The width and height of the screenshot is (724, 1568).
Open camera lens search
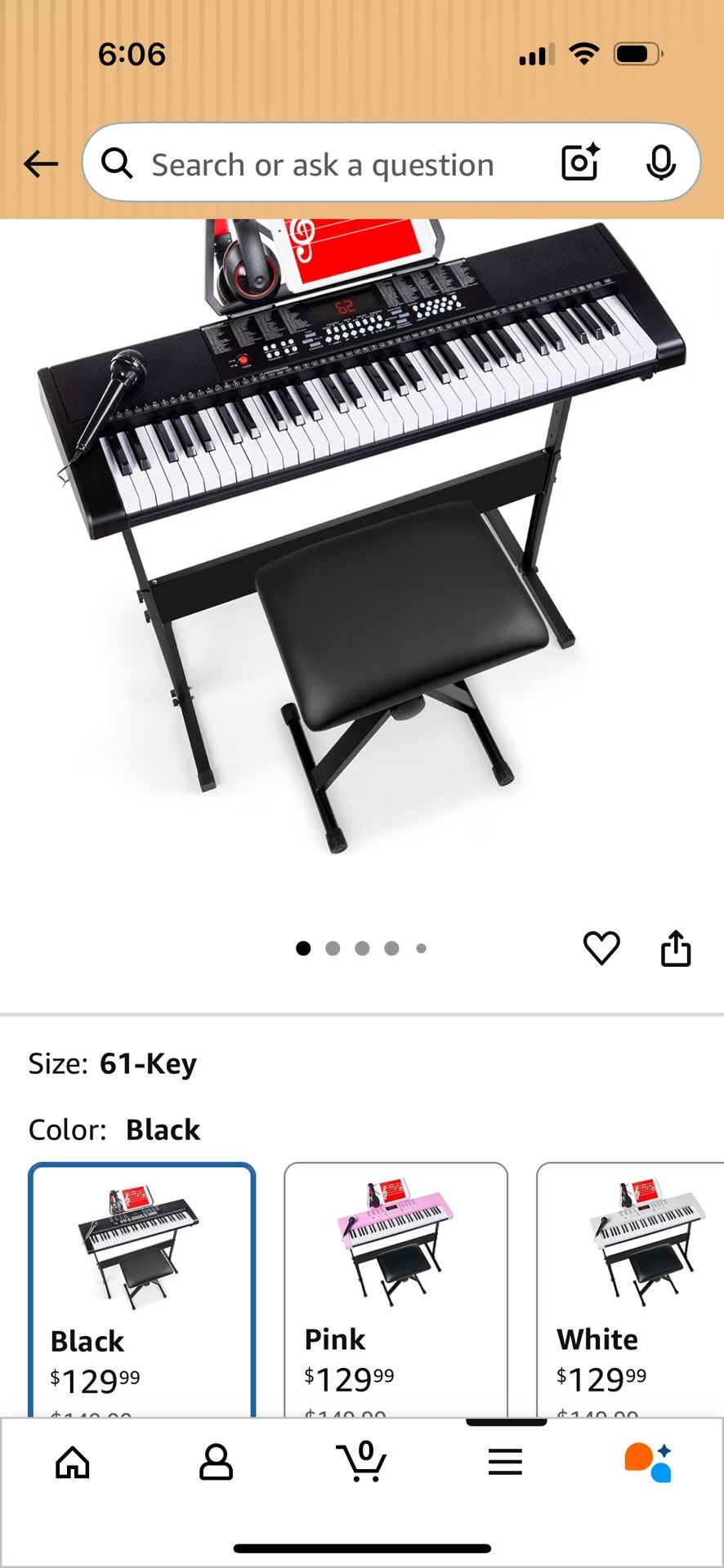tap(580, 163)
